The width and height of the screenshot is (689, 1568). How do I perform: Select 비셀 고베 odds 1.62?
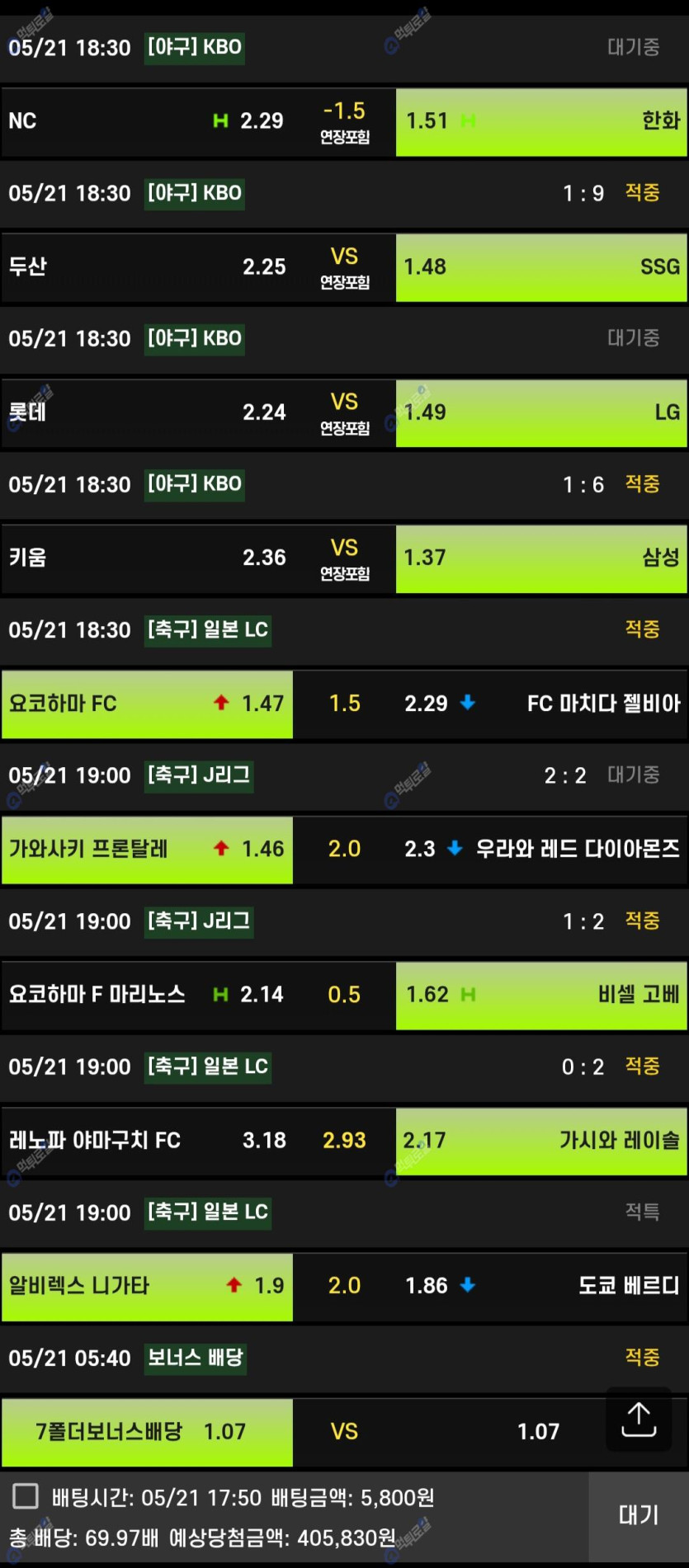click(541, 995)
